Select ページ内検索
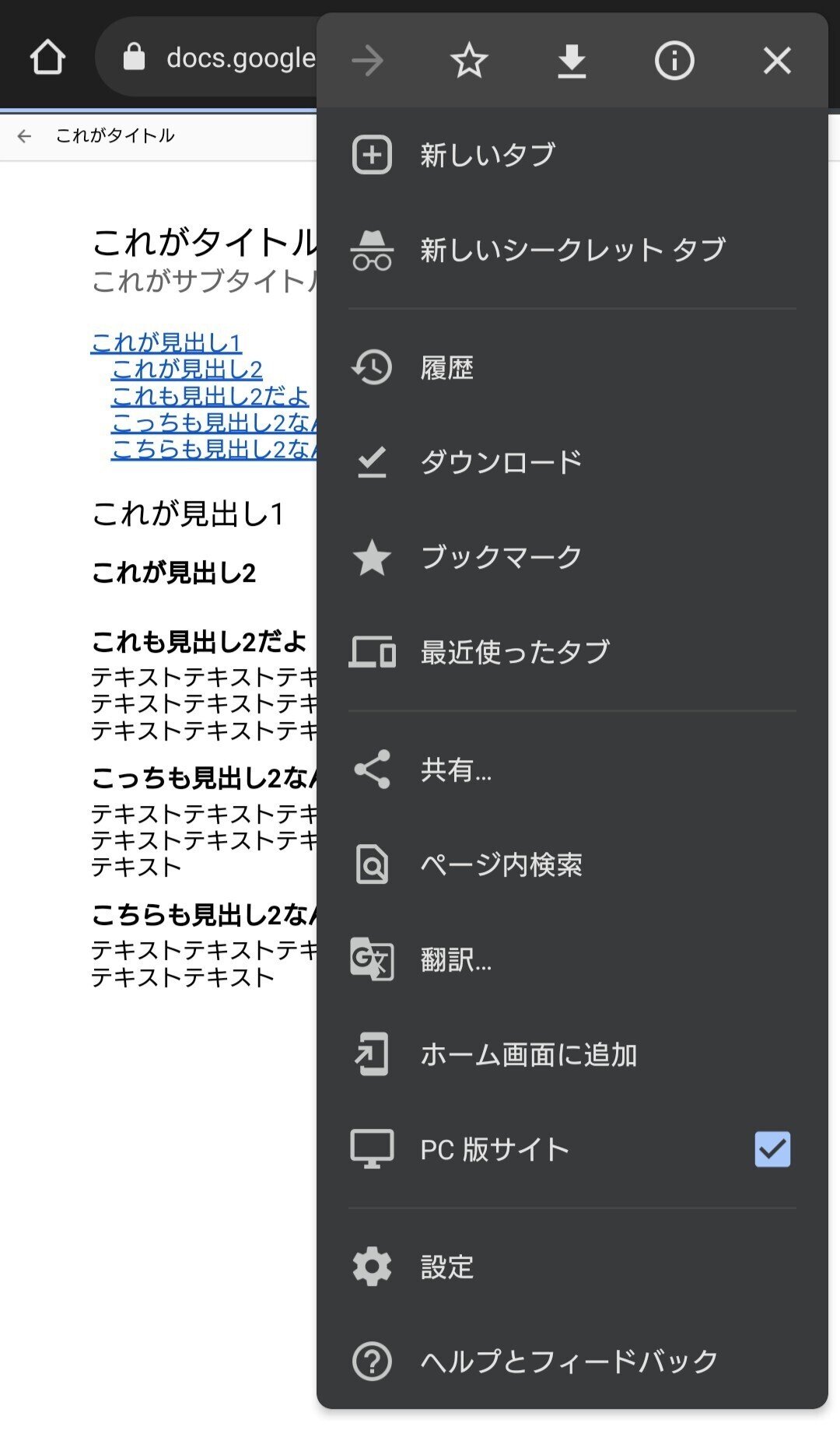This screenshot has height=1444, width=840. pos(501,864)
